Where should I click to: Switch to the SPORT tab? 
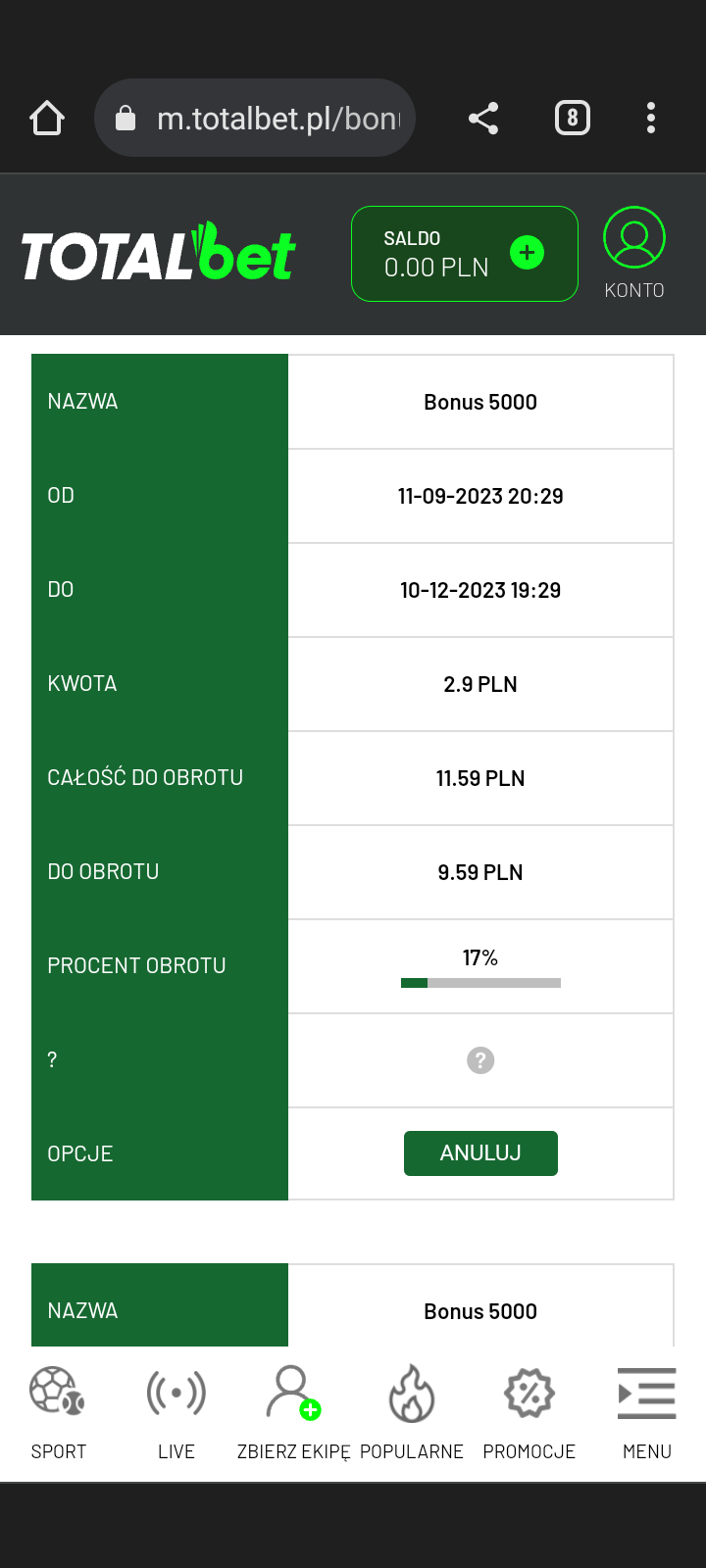coord(59,1412)
